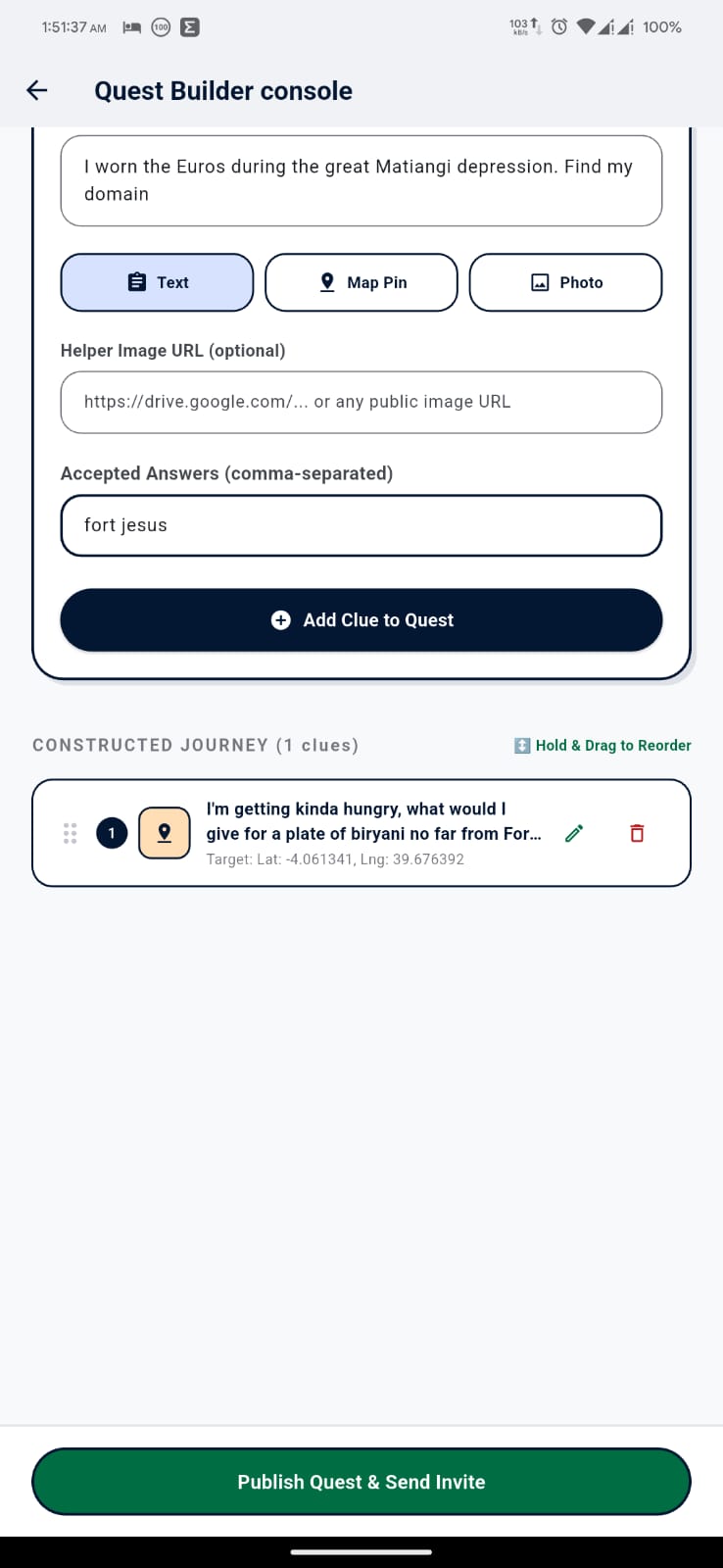The image size is (723, 1568).
Task: Add Clue to Quest
Action: point(361,620)
